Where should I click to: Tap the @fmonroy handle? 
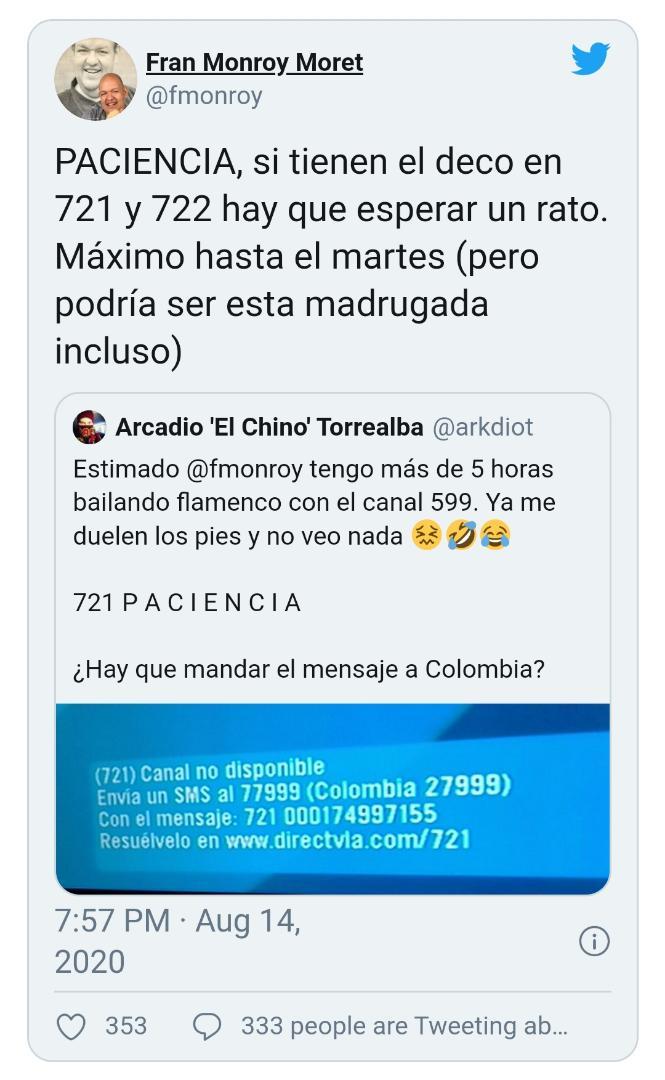tap(204, 96)
